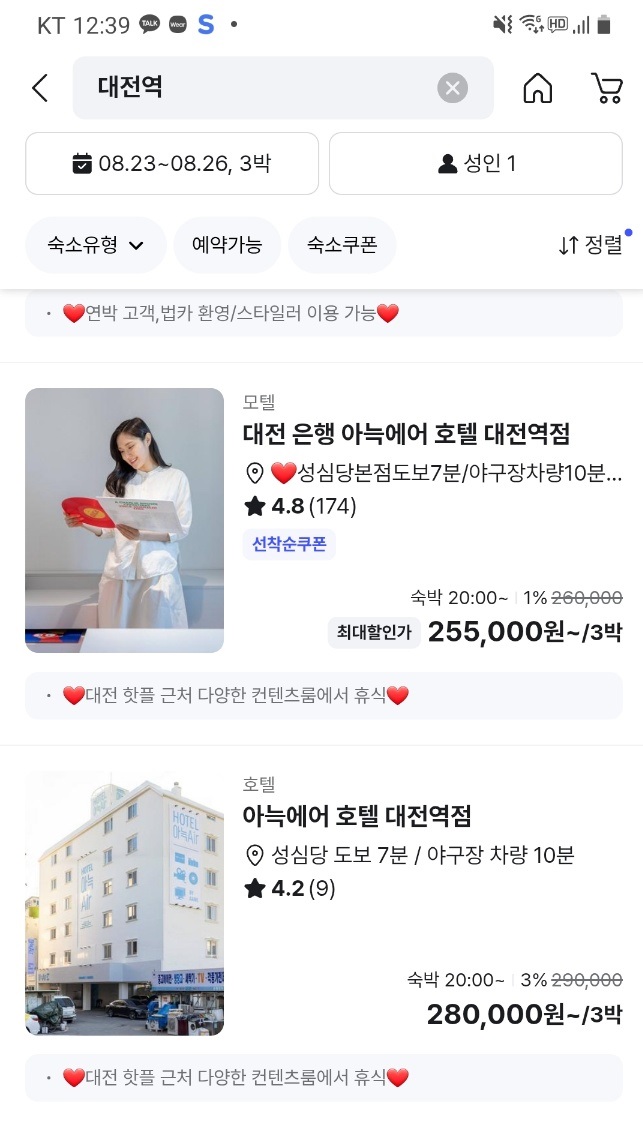Open the shopping cart
The width and height of the screenshot is (643, 1121).
pyautogui.click(x=607, y=88)
